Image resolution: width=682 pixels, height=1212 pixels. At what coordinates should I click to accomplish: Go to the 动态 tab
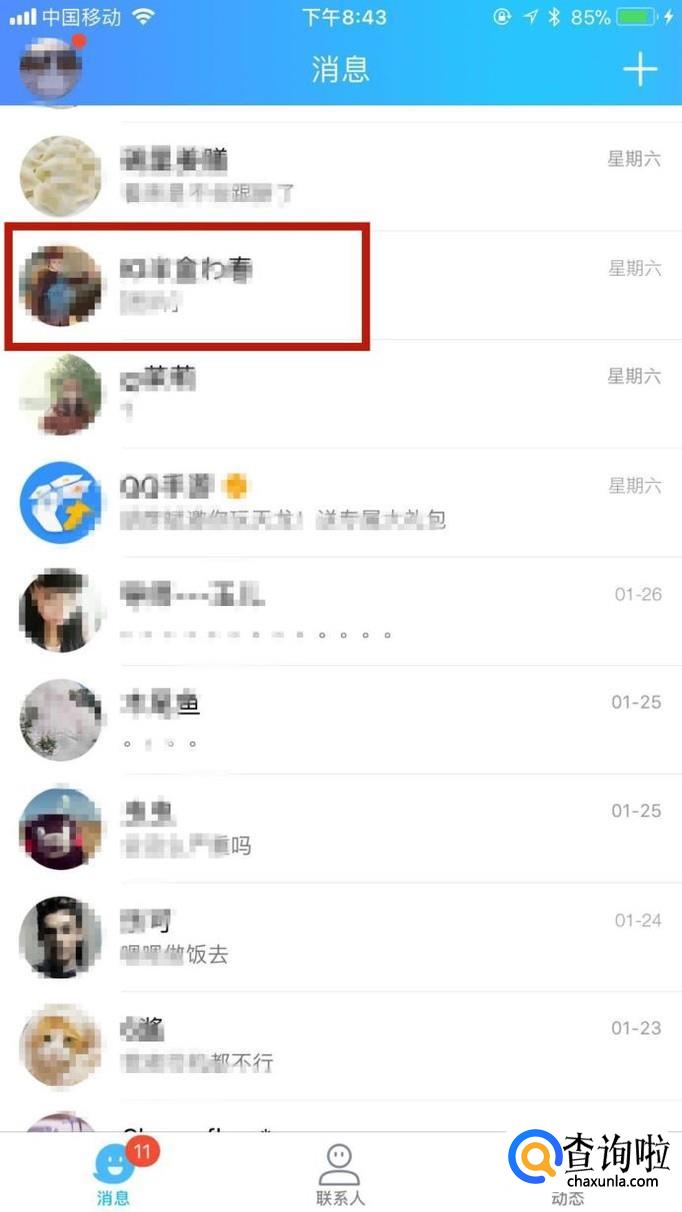click(567, 1174)
